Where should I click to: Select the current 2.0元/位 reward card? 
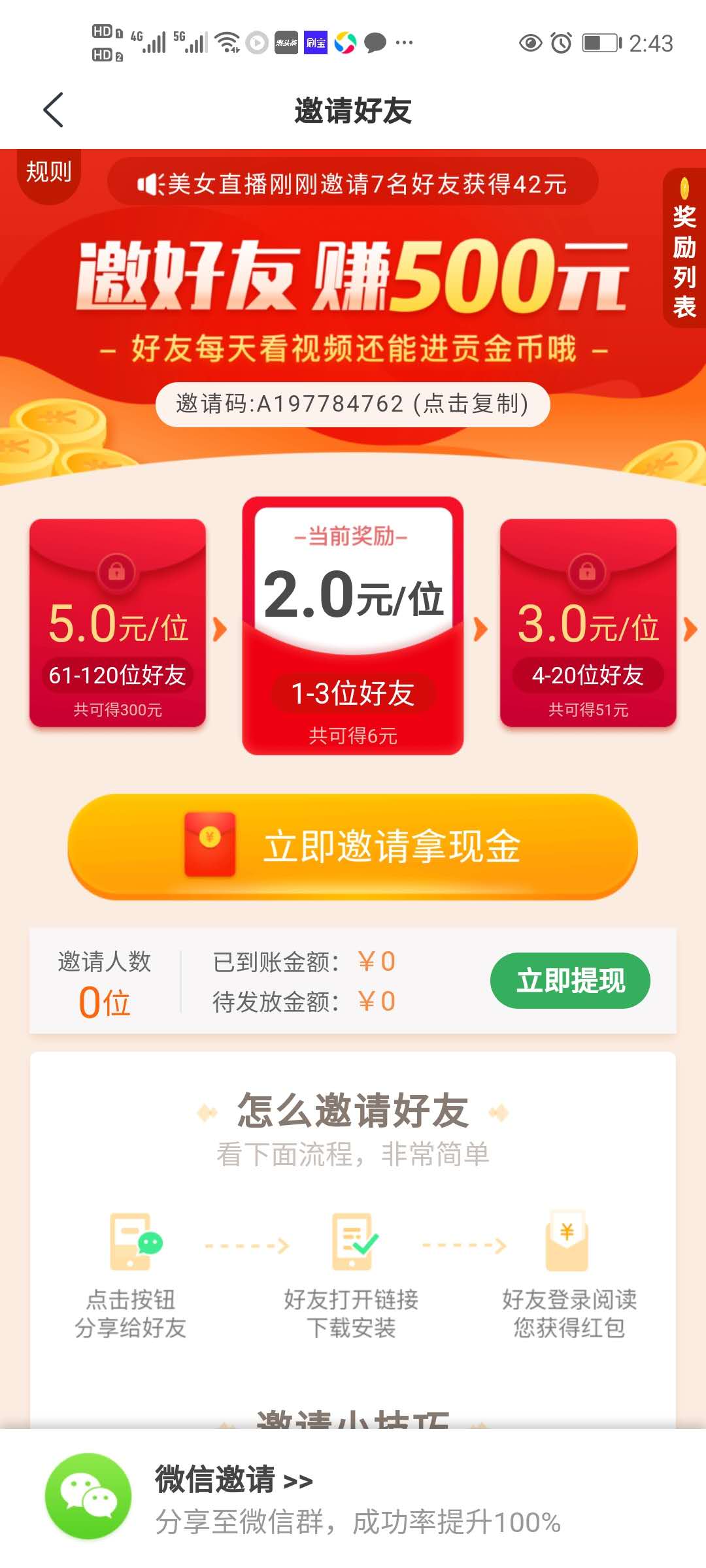coord(352,626)
